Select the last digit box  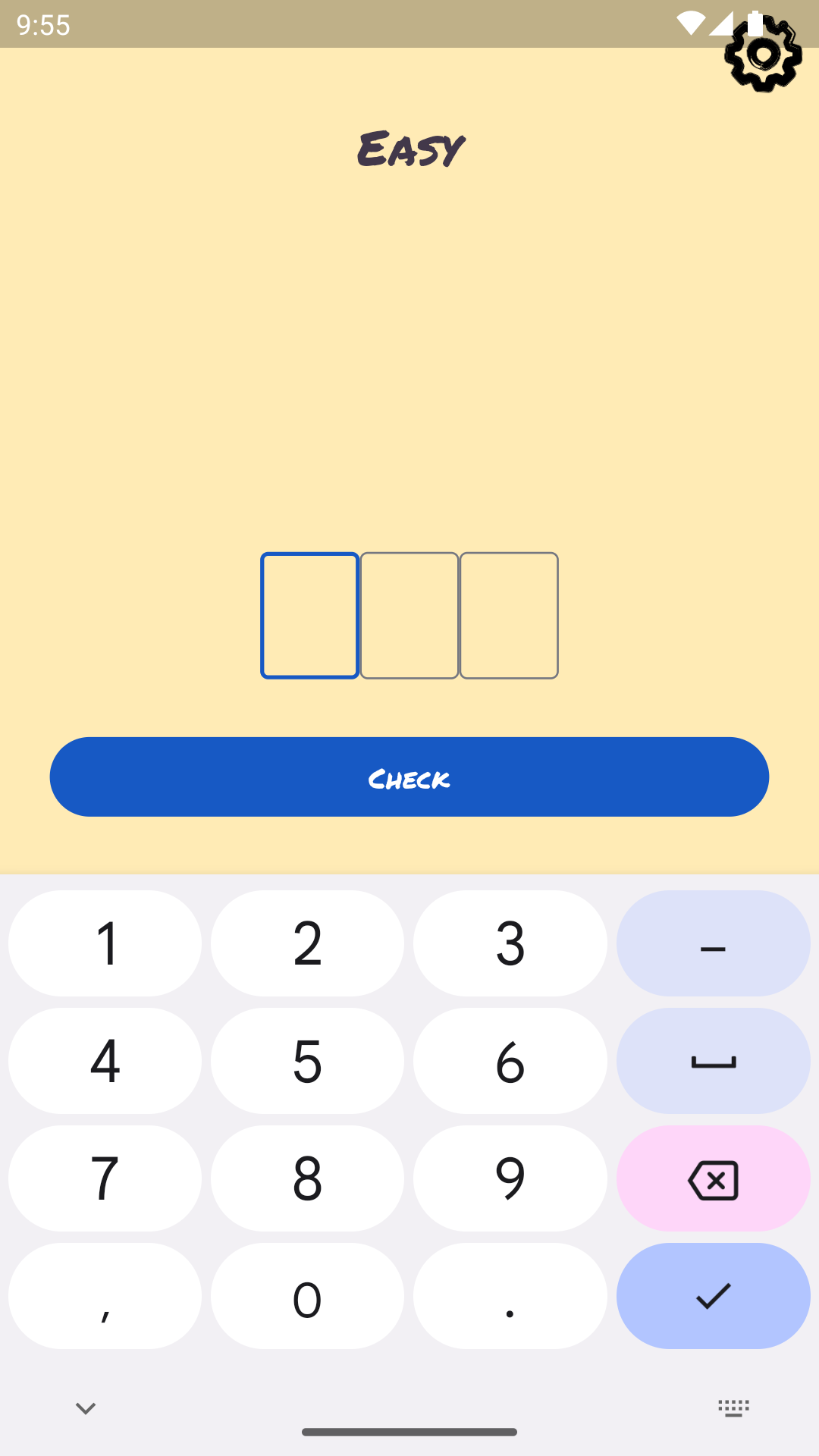click(509, 615)
